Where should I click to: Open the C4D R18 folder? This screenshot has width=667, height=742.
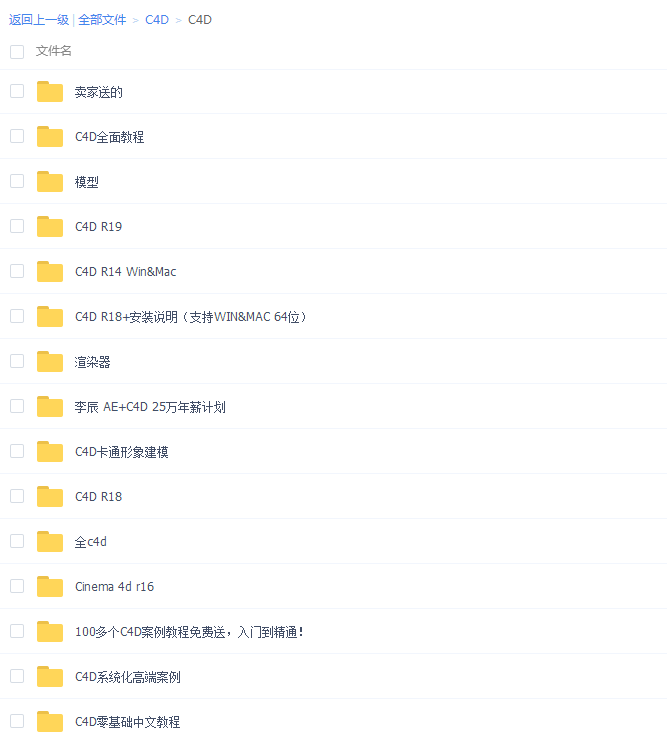click(x=98, y=497)
